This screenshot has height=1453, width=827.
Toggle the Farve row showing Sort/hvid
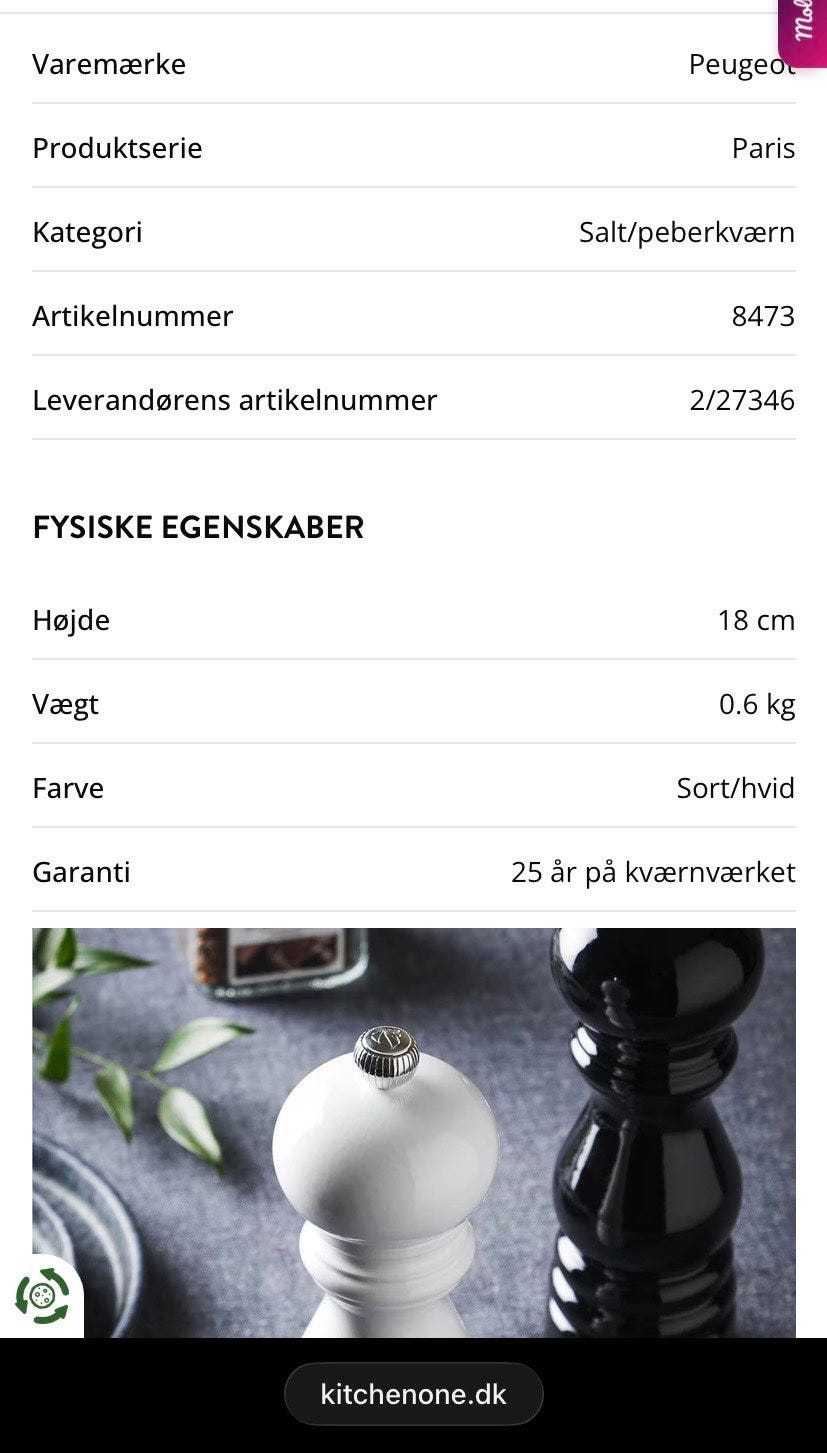pos(413,788)
